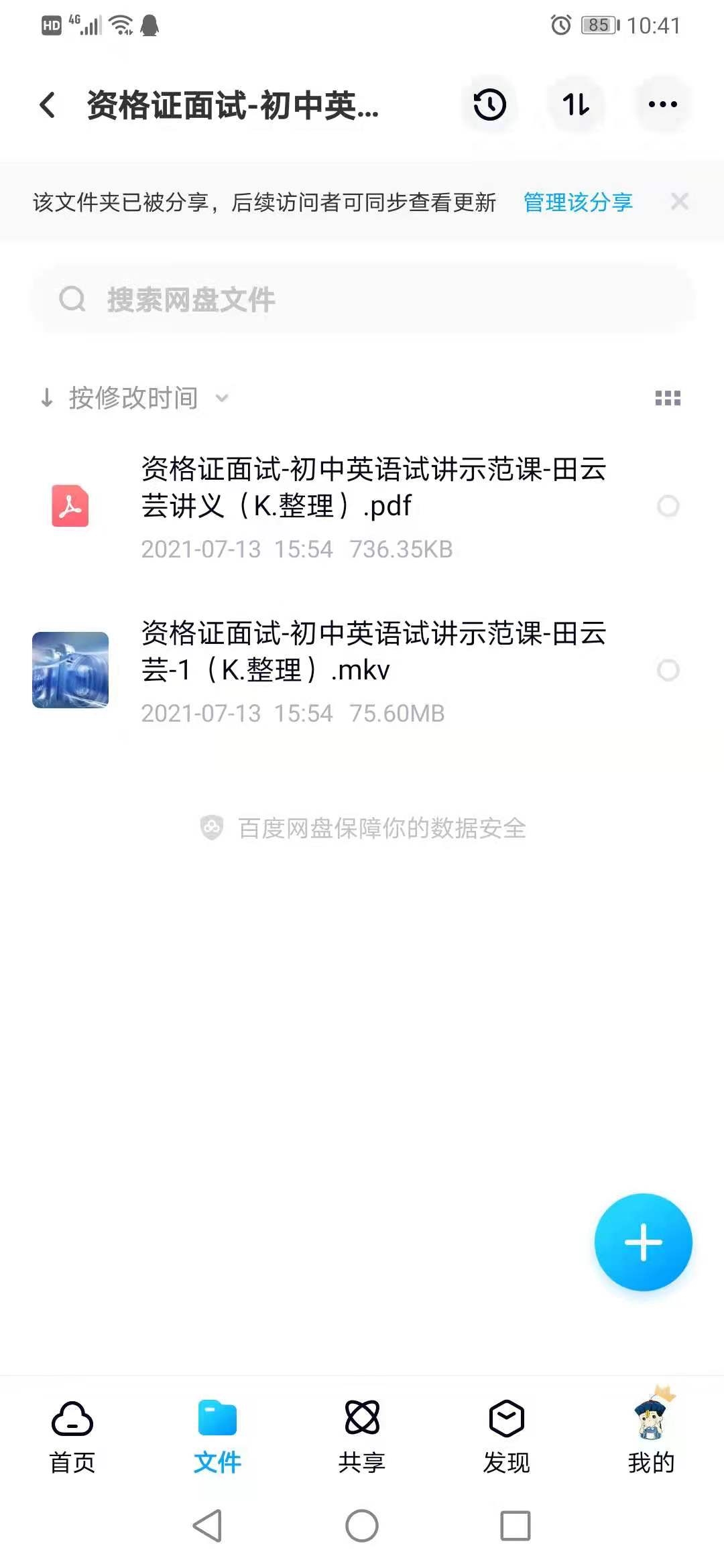This screenshot has width=724, height=1568.
Task: Tap the blue plus upload button
Action: (x=643, y=1242)
